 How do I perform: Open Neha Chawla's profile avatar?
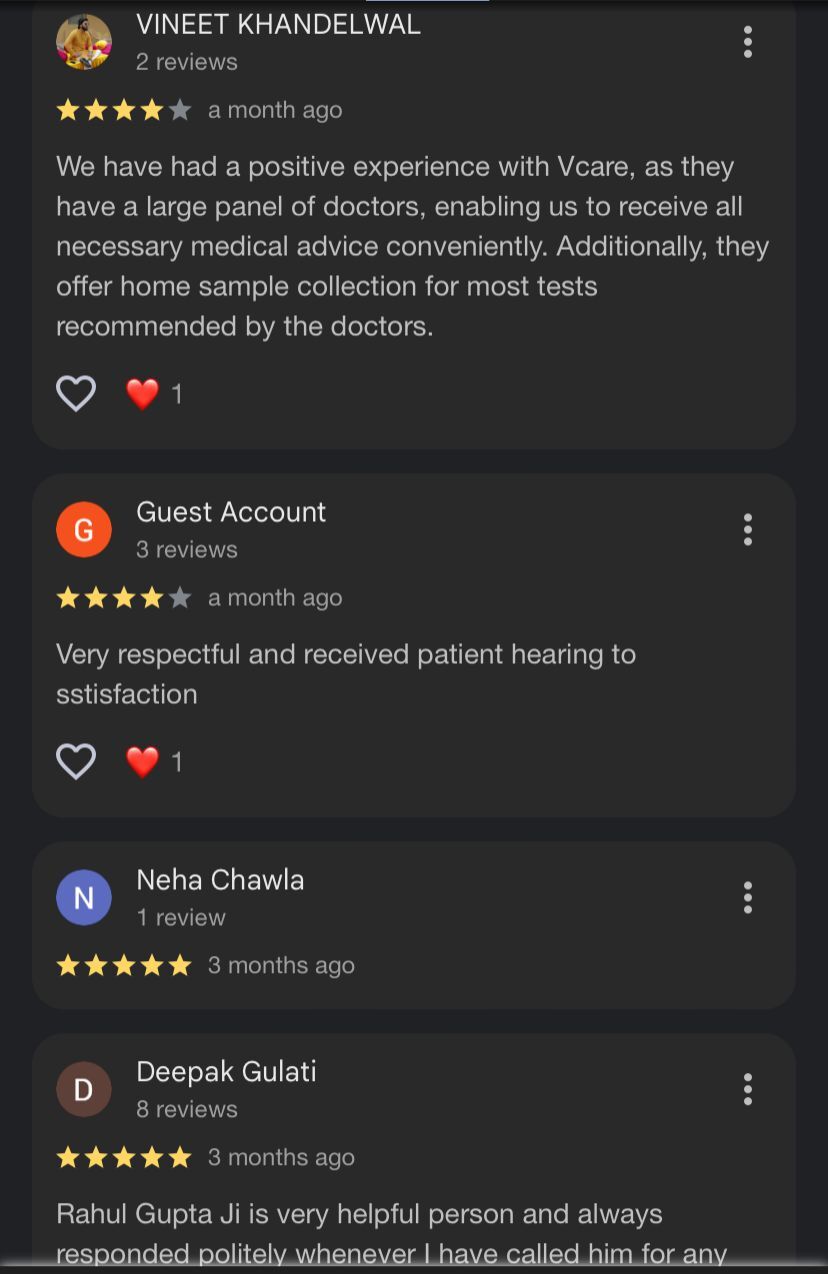point(84,898)
